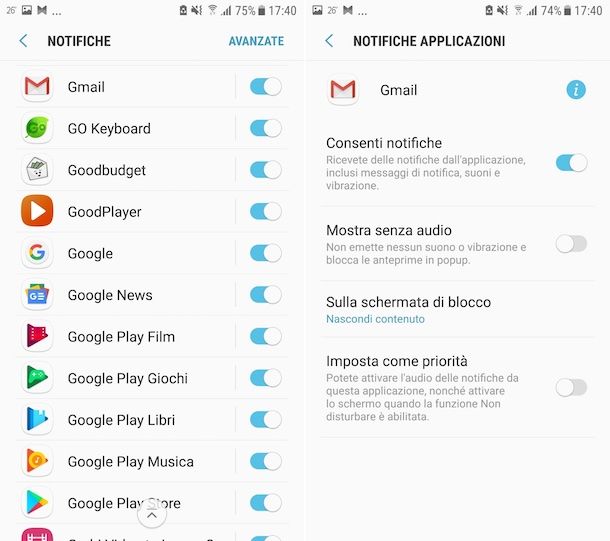Open Google Play Giochi notification settings
This screenshot has height=541, width=610.
[127, 378]
